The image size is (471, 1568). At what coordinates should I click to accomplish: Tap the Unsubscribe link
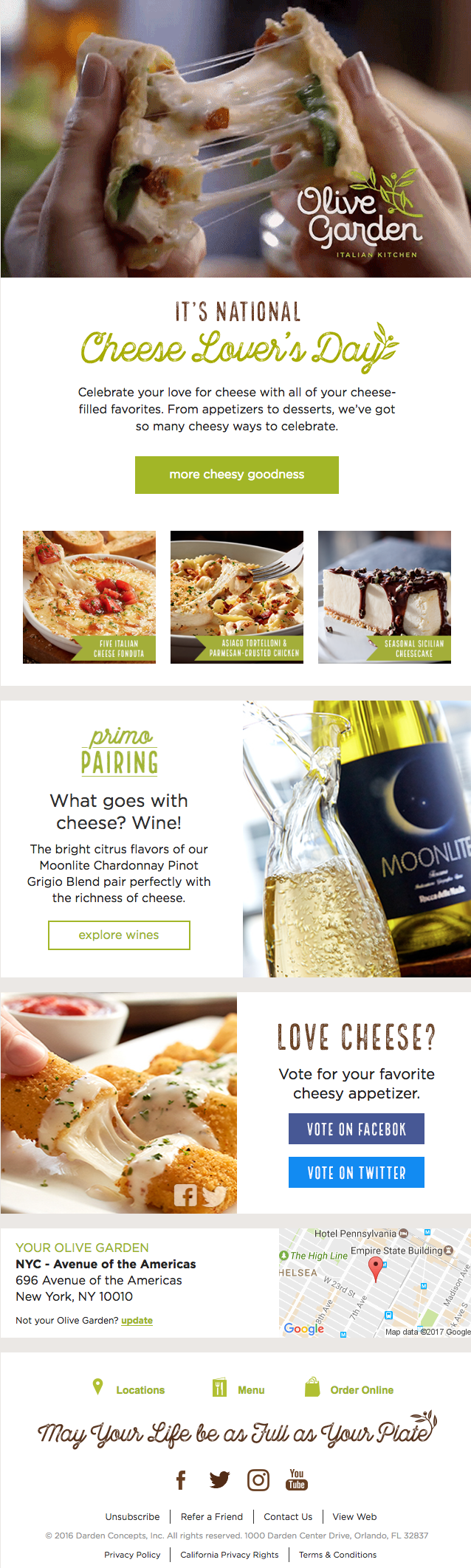click(x=132, y=1516)
